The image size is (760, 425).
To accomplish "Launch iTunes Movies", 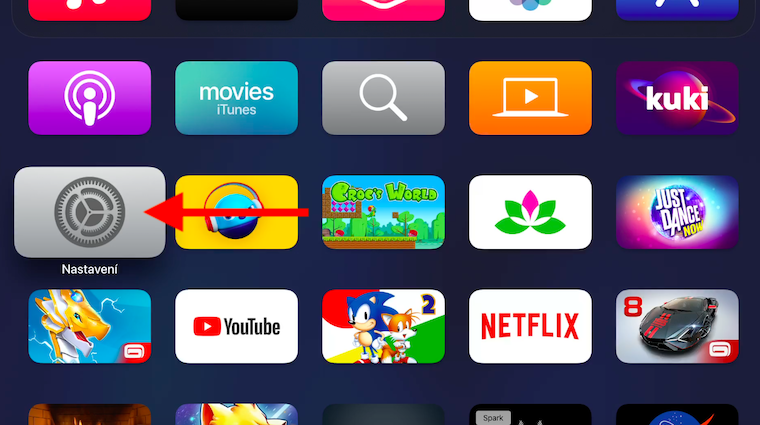I will [x=236, y=98].
